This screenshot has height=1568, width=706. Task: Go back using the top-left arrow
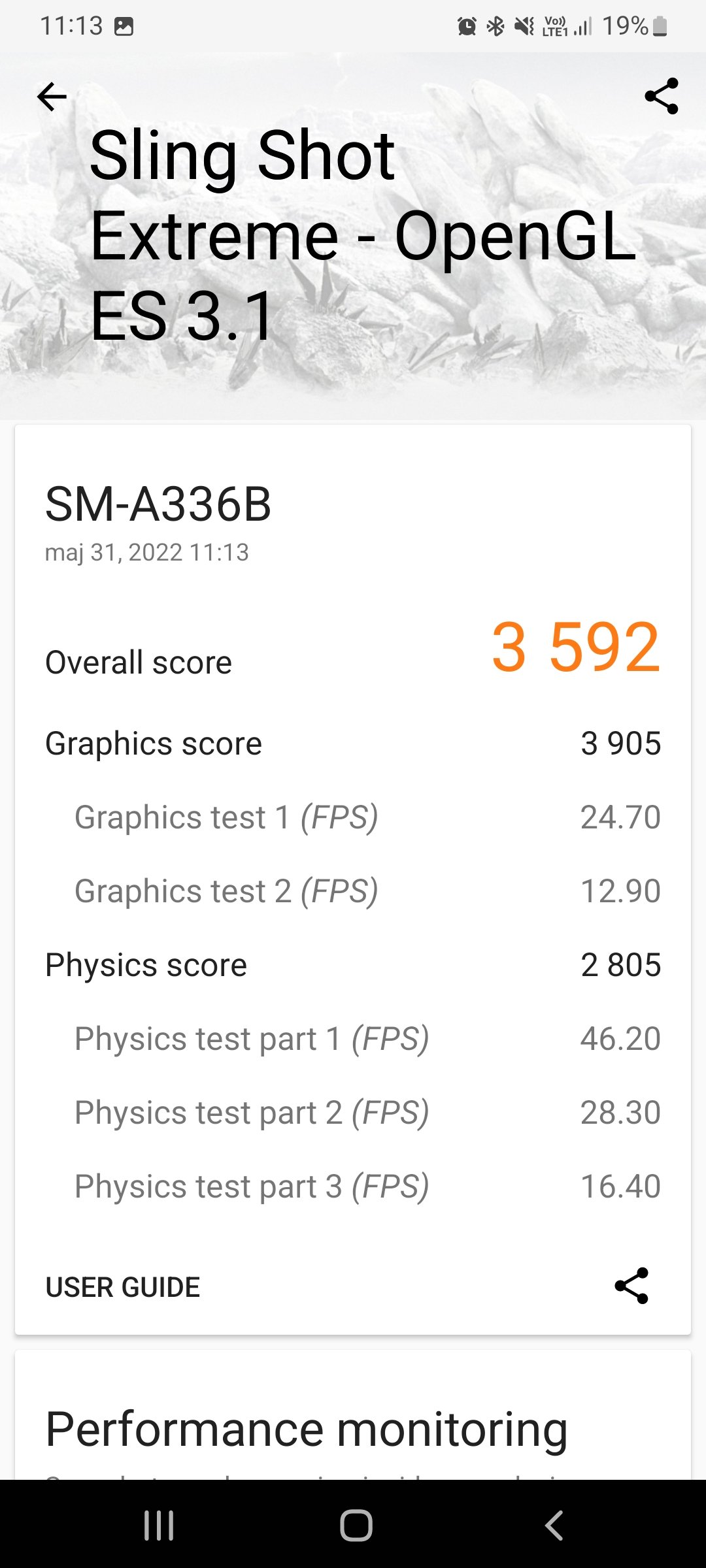[52, 97]
